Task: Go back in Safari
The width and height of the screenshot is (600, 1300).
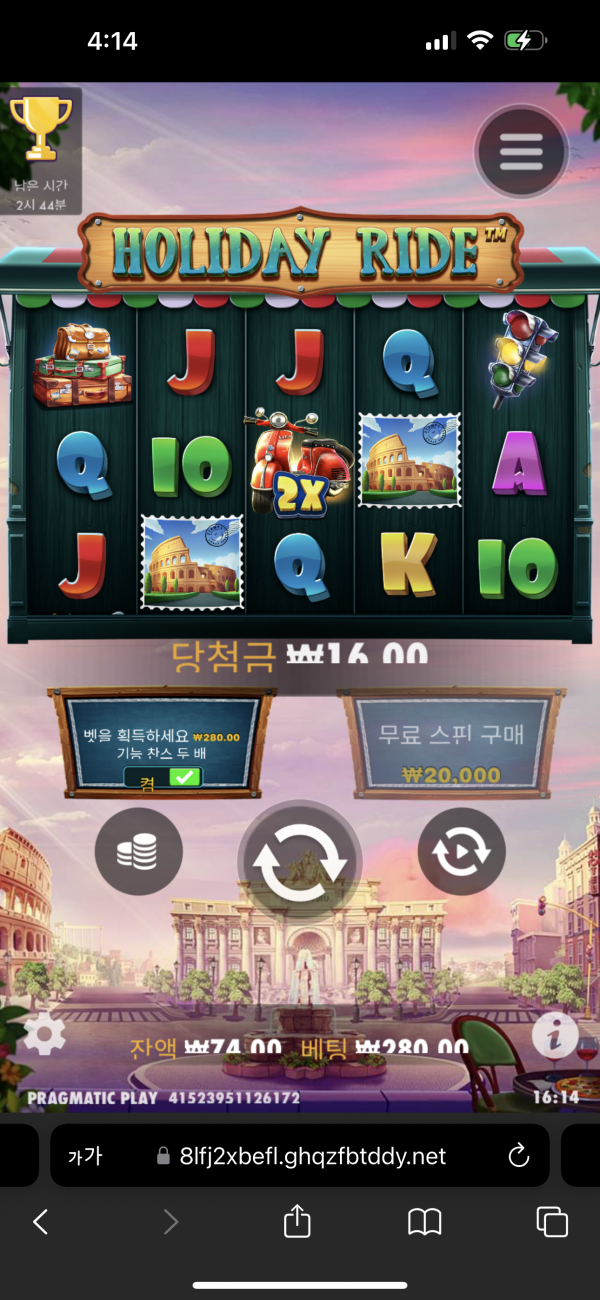Action: [41, 1221]
